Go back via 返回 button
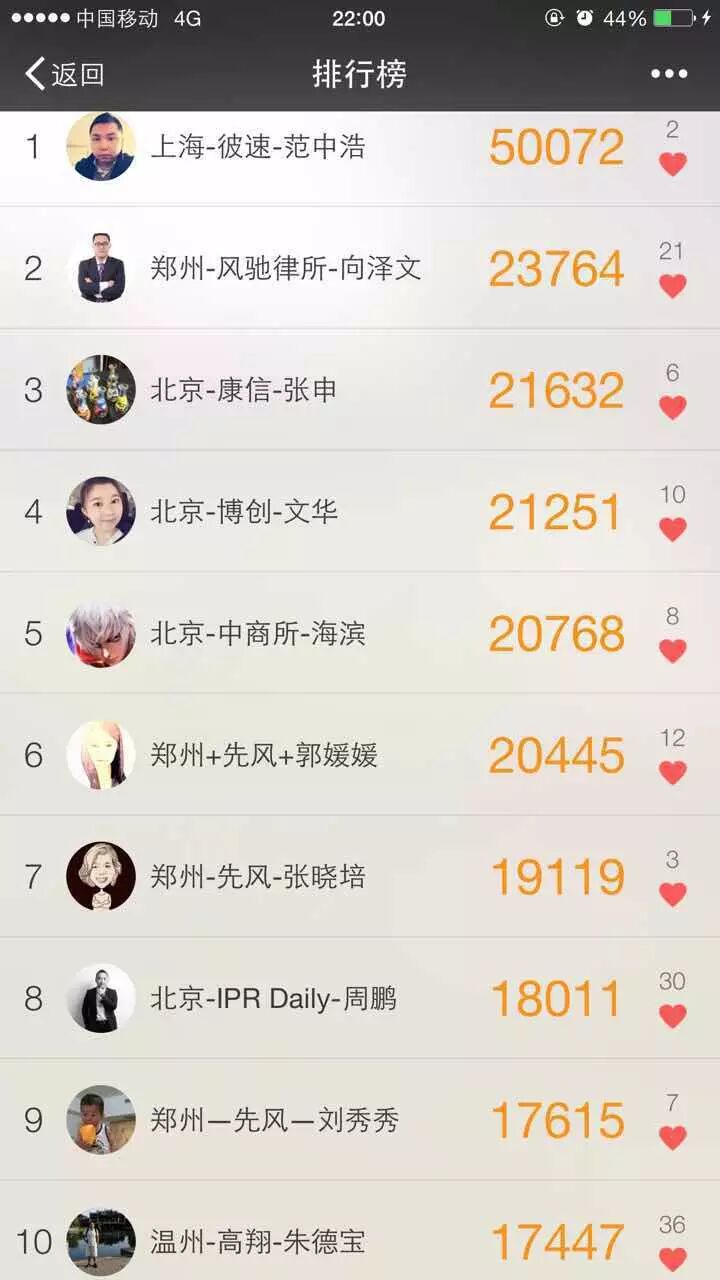The width and height of the screenshot is (720, 1280). 65,74
